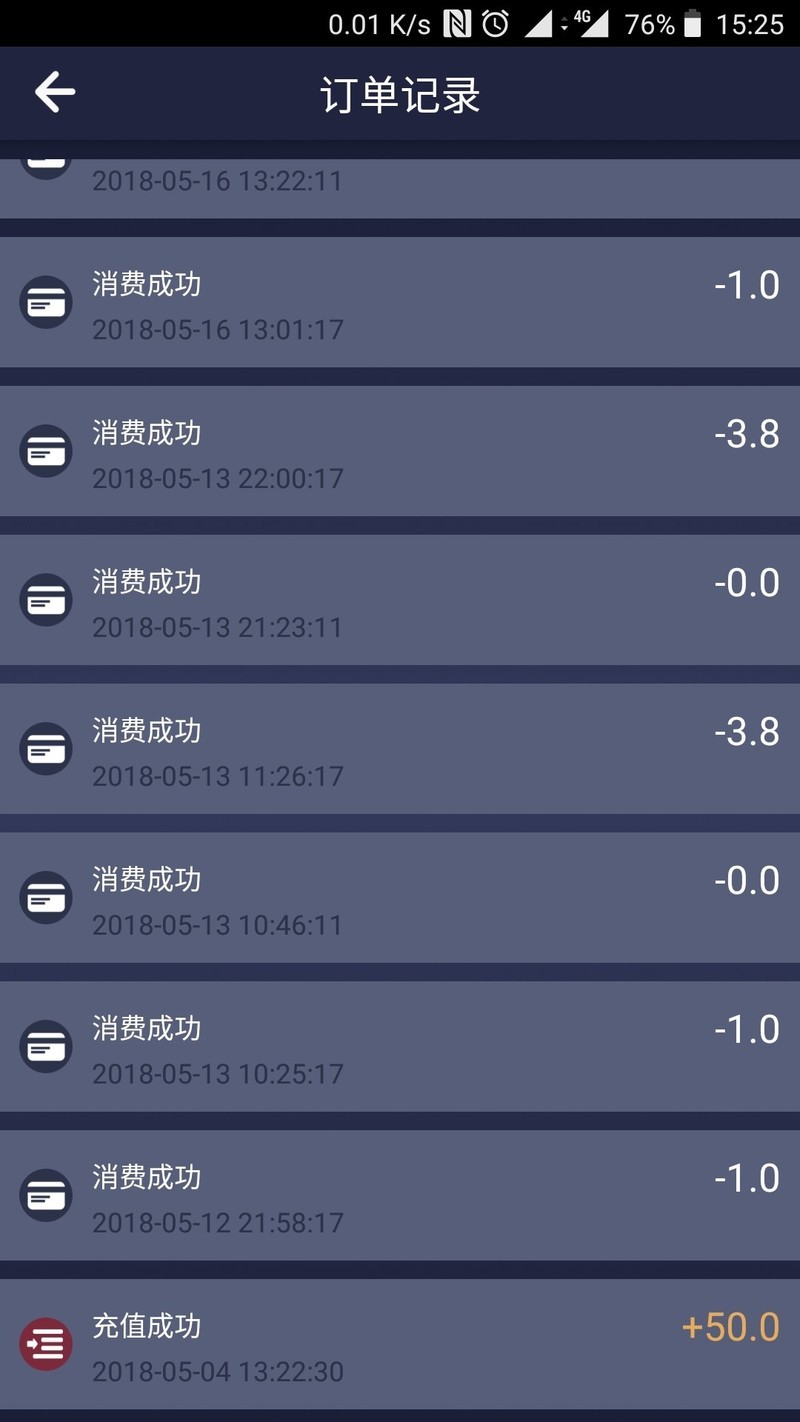Viewport: 800px width, 1422px height.
Task: Select the -0.0 transaction from 2018-05-13 10:46
Action: (x=400, y=897)
